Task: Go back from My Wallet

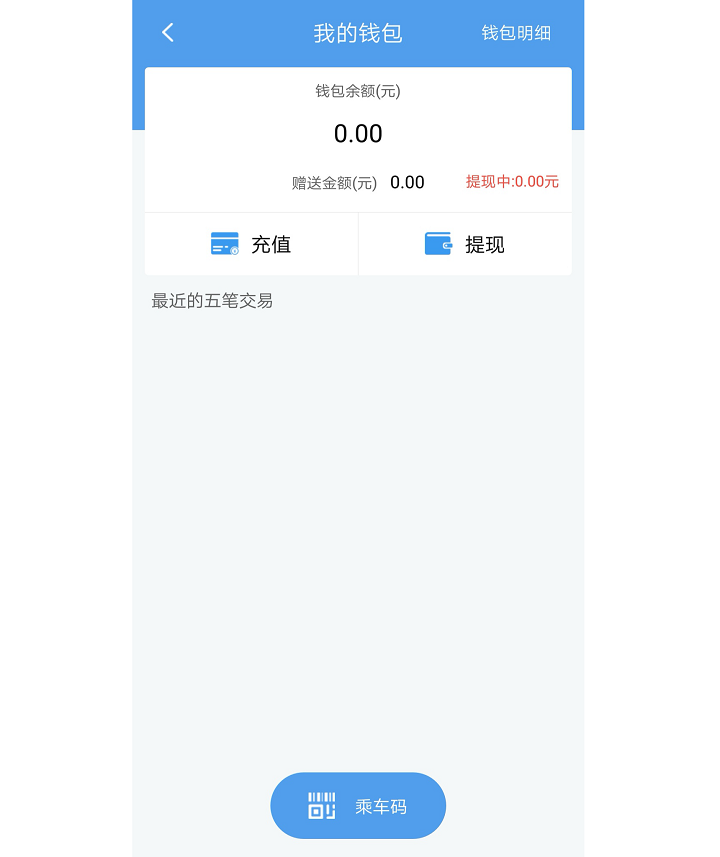Action: (x=168, y=33)
